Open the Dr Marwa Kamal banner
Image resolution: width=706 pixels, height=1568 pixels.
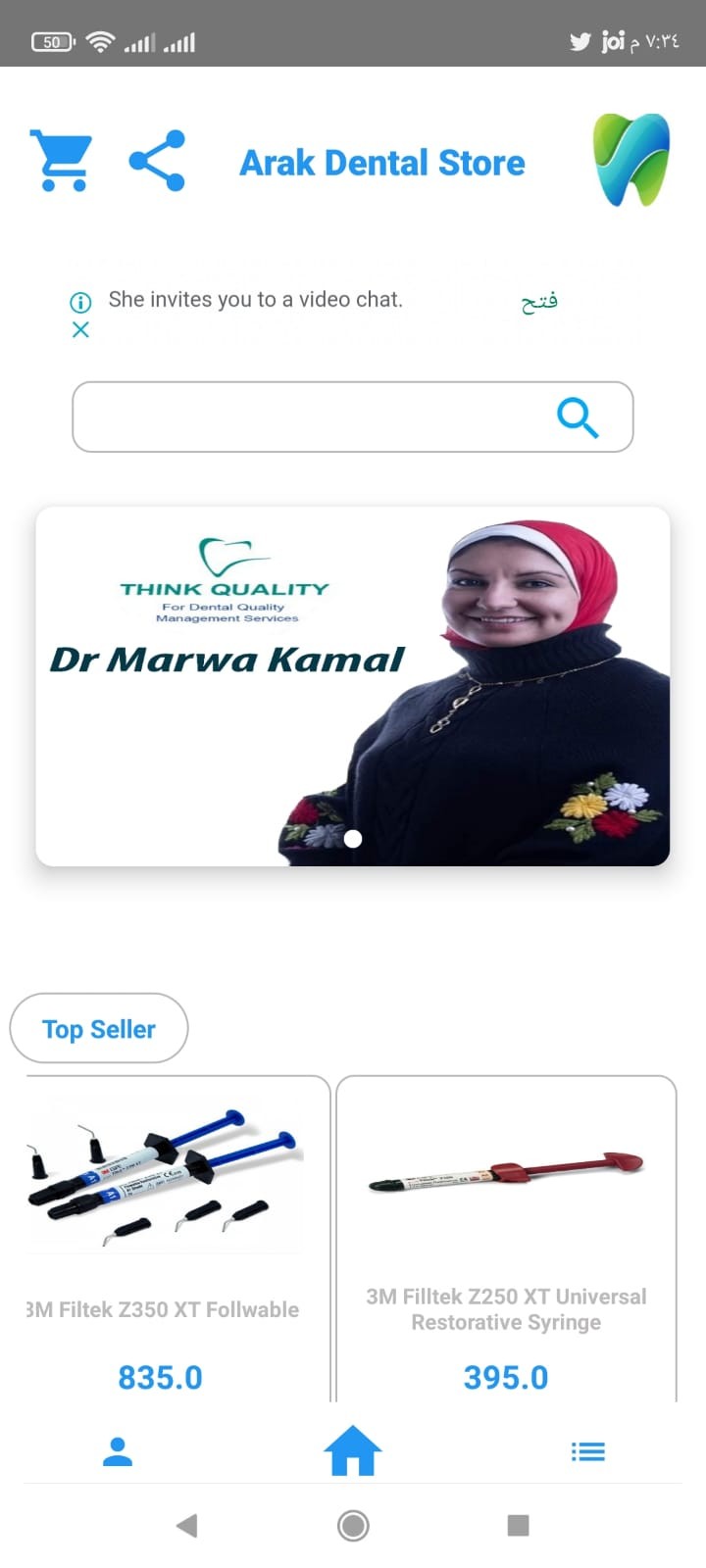click(x=353, y=686)
